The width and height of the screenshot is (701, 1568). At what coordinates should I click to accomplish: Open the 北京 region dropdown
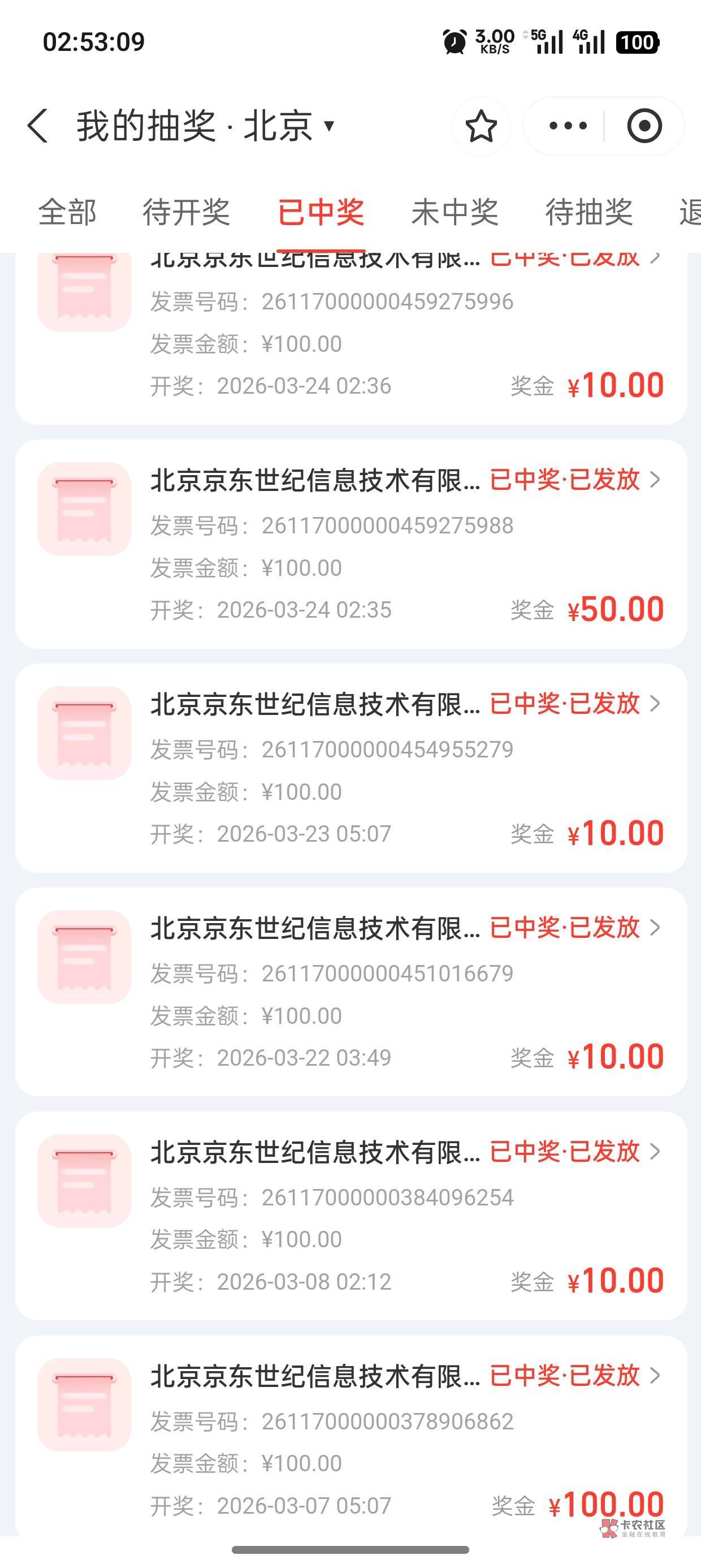click(x=289, y=126)
